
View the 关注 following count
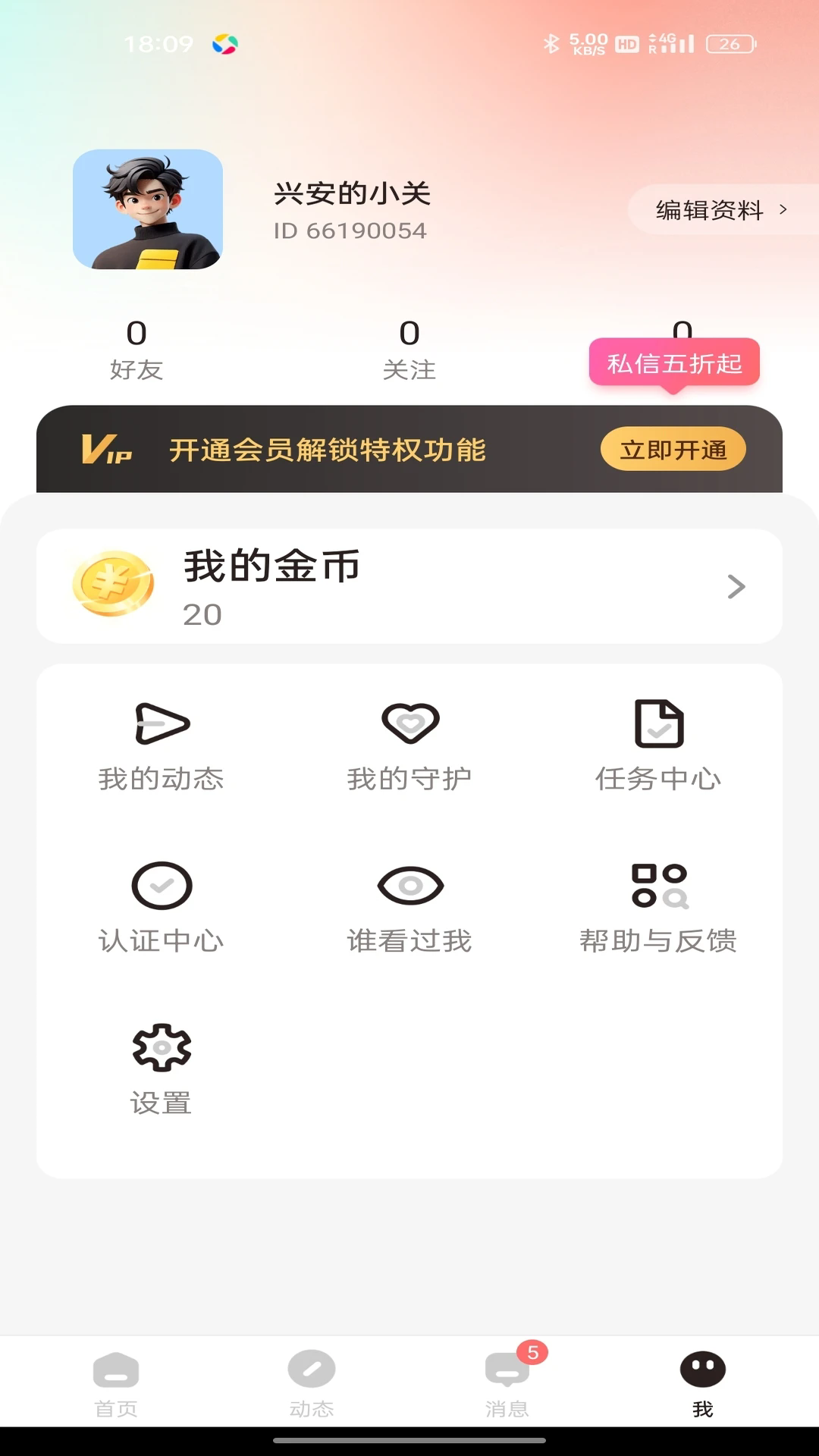[x=409, y=349]
